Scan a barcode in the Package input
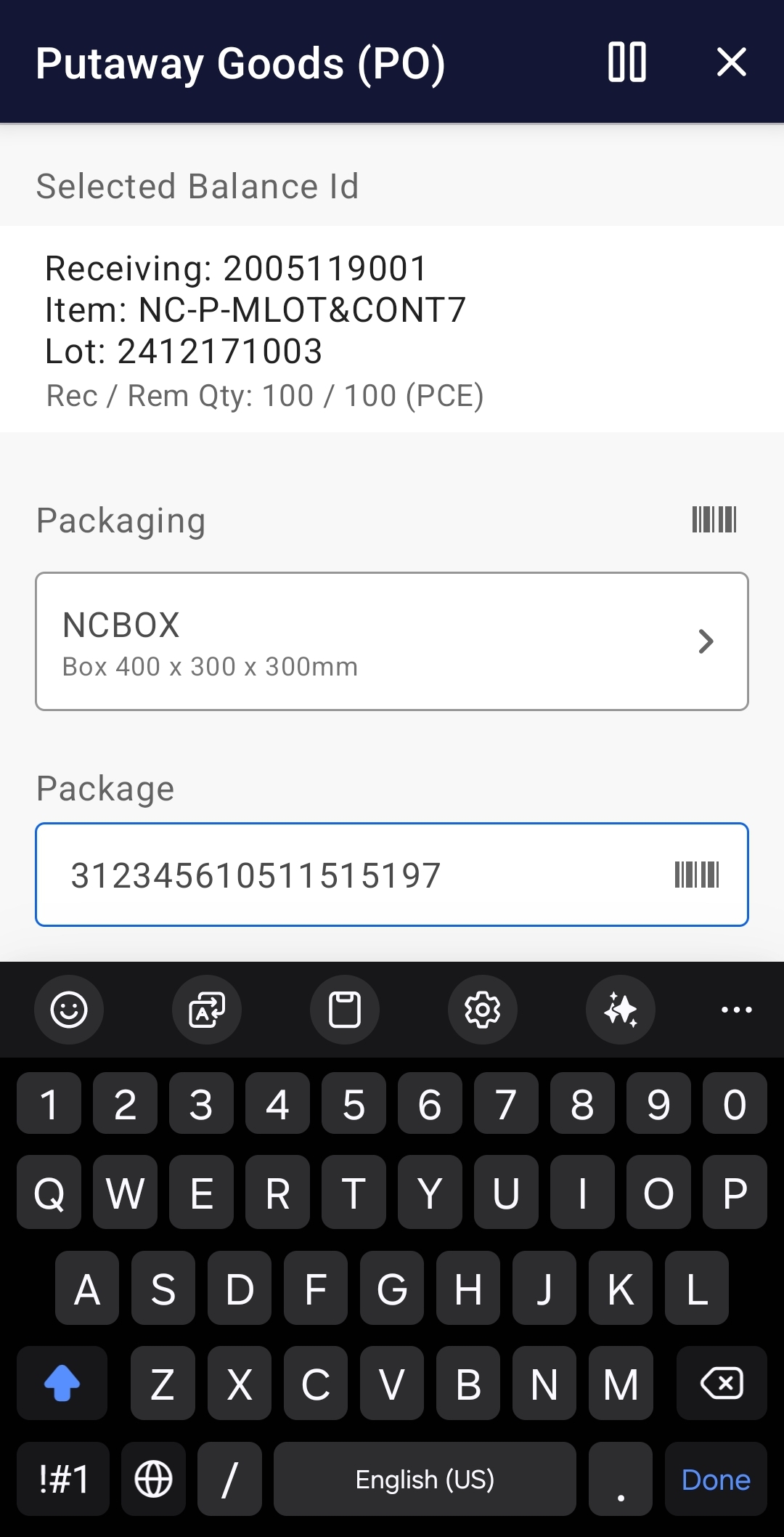Screen dimensions: 784x1537 [x=696, y=875]
